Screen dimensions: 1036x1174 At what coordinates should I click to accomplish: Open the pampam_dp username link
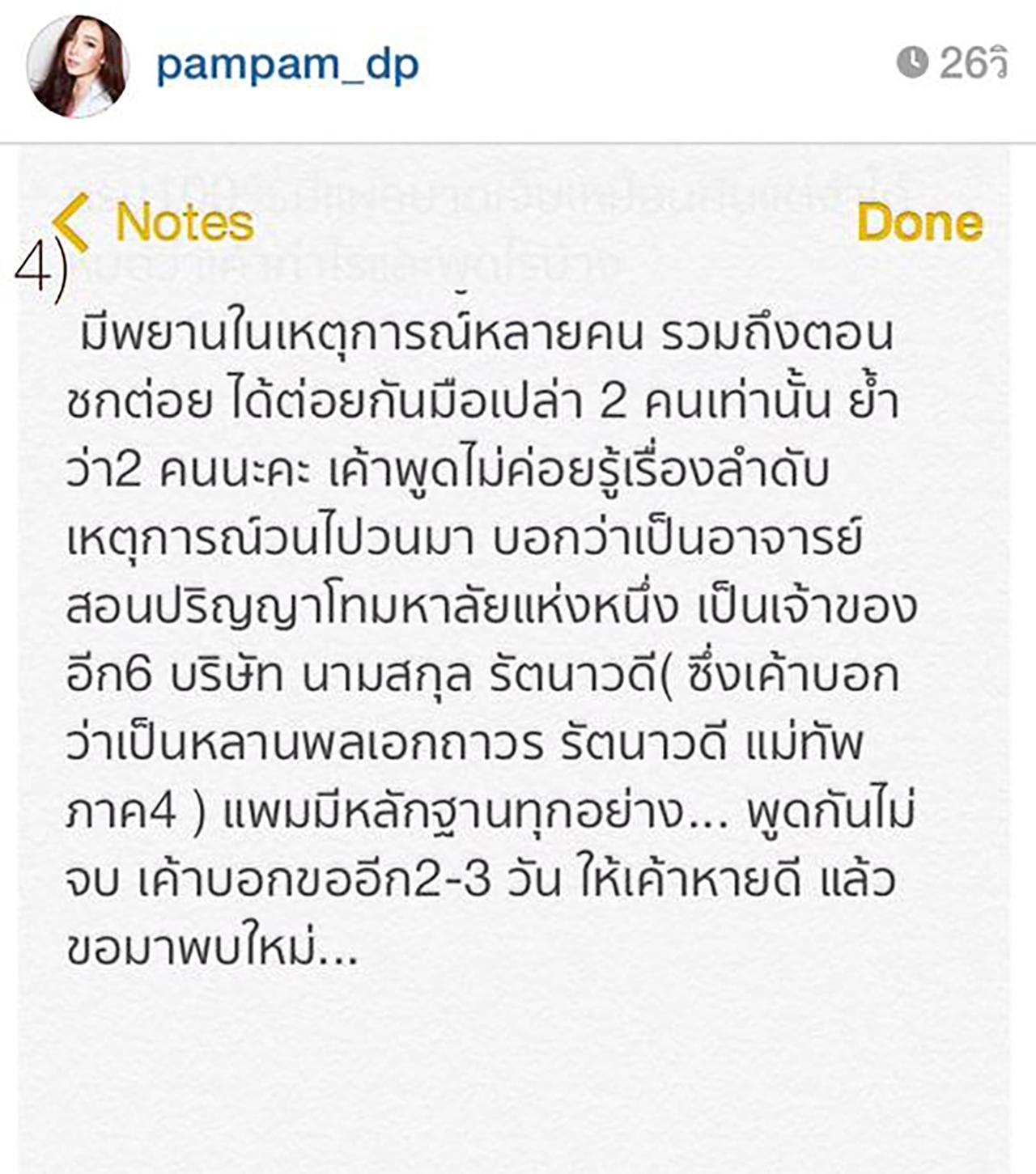pyautogui.click(x=287, y=65)
